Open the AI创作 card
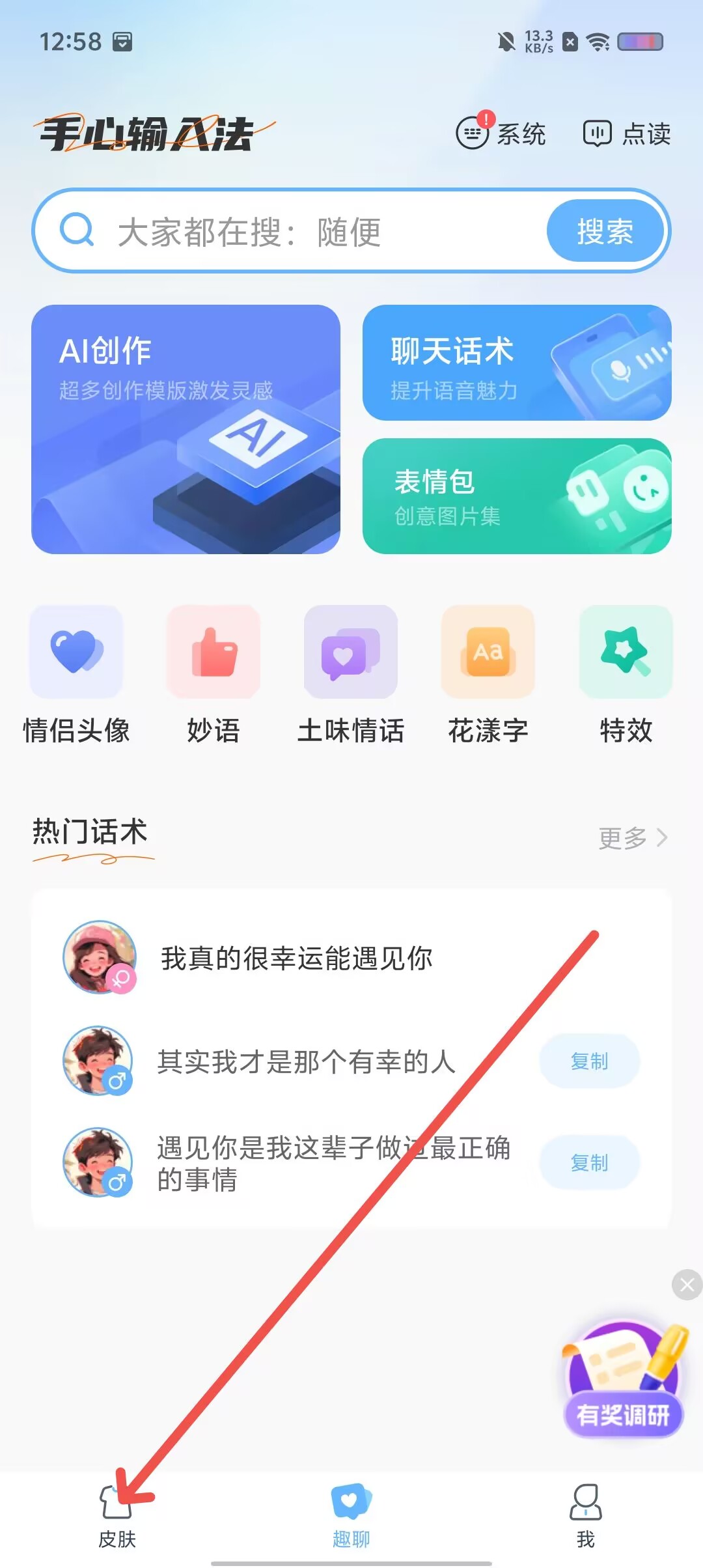The height and width of the screenshot is (1568, 703). click(186, 430)
